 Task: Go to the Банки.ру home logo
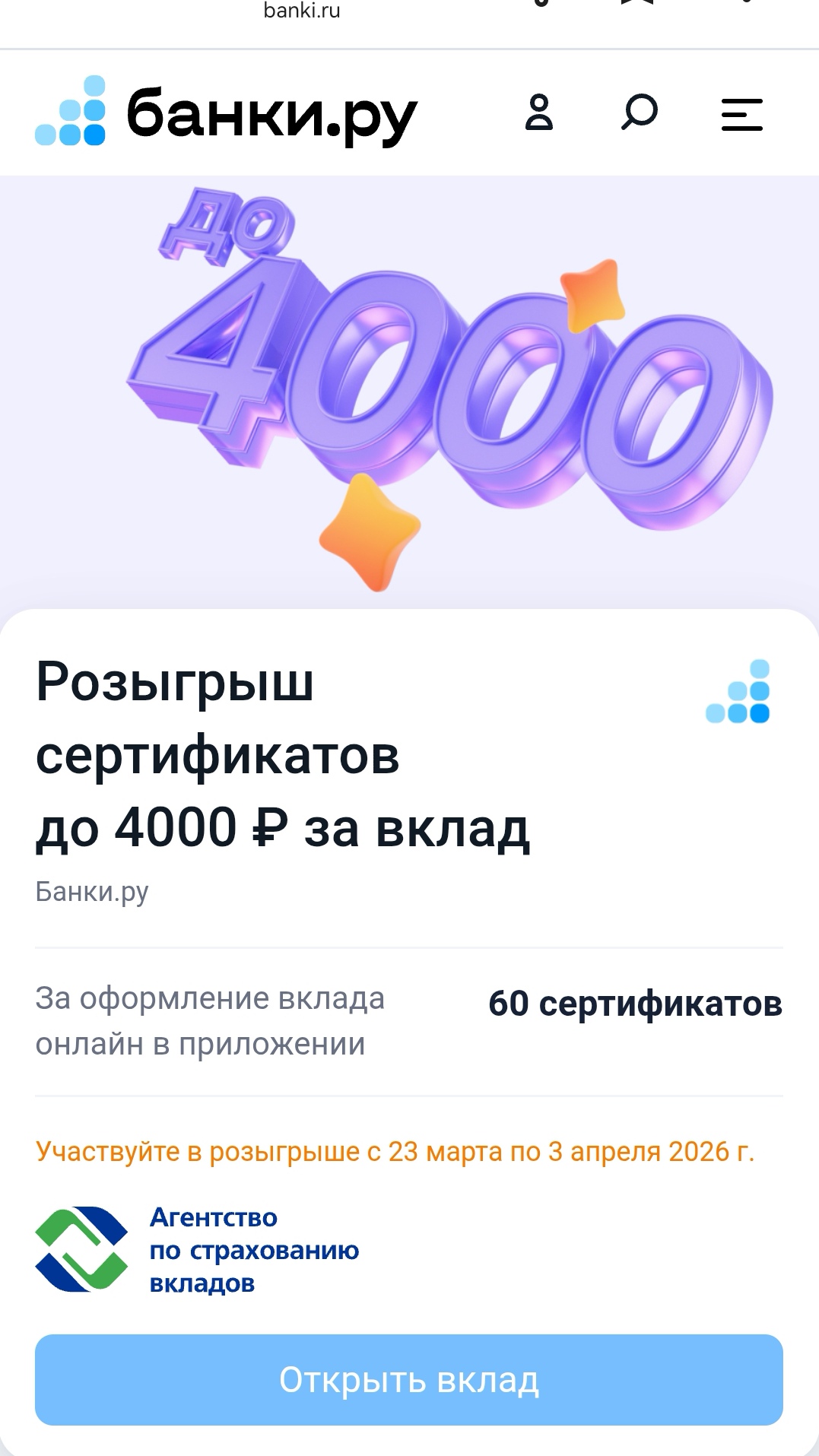(226, 113)
